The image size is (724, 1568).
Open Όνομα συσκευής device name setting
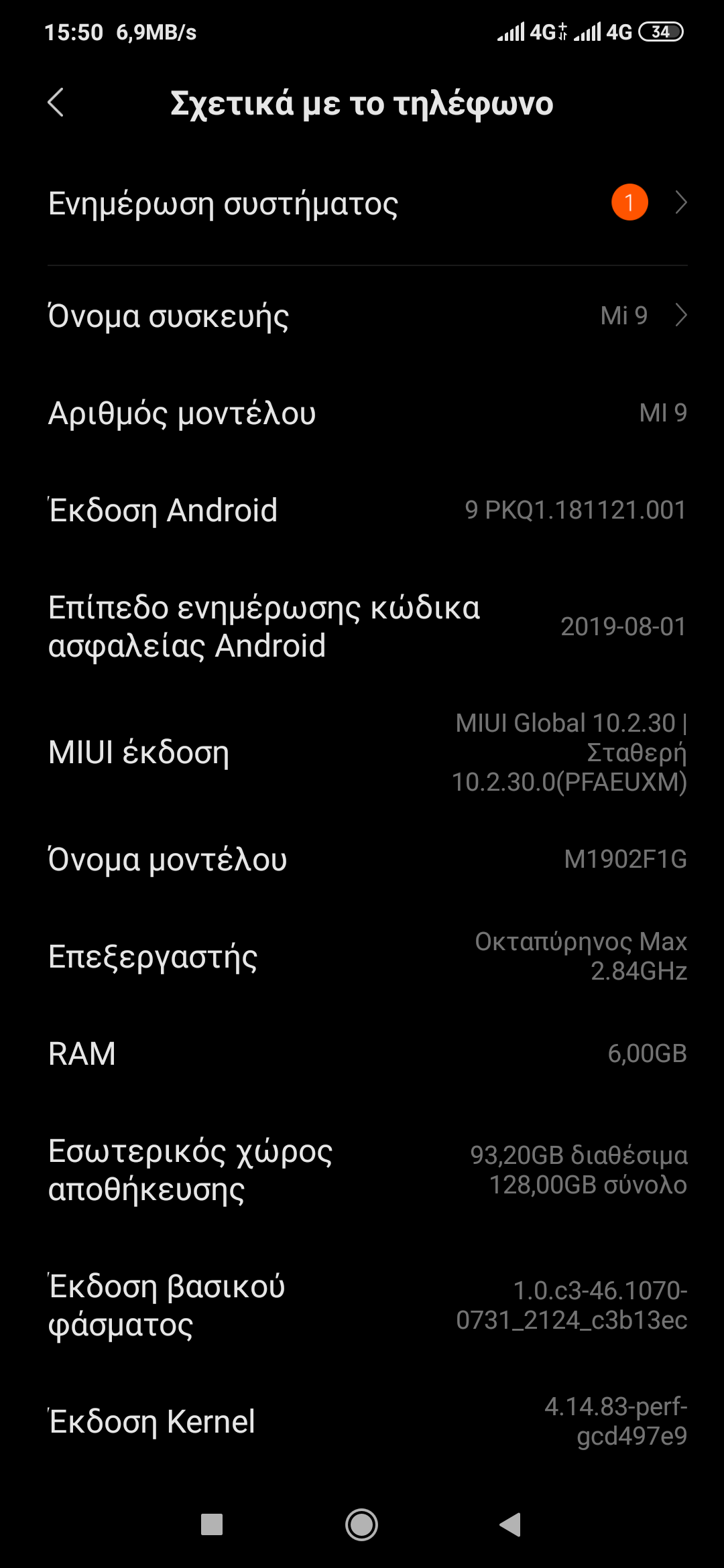click(362, 316)
